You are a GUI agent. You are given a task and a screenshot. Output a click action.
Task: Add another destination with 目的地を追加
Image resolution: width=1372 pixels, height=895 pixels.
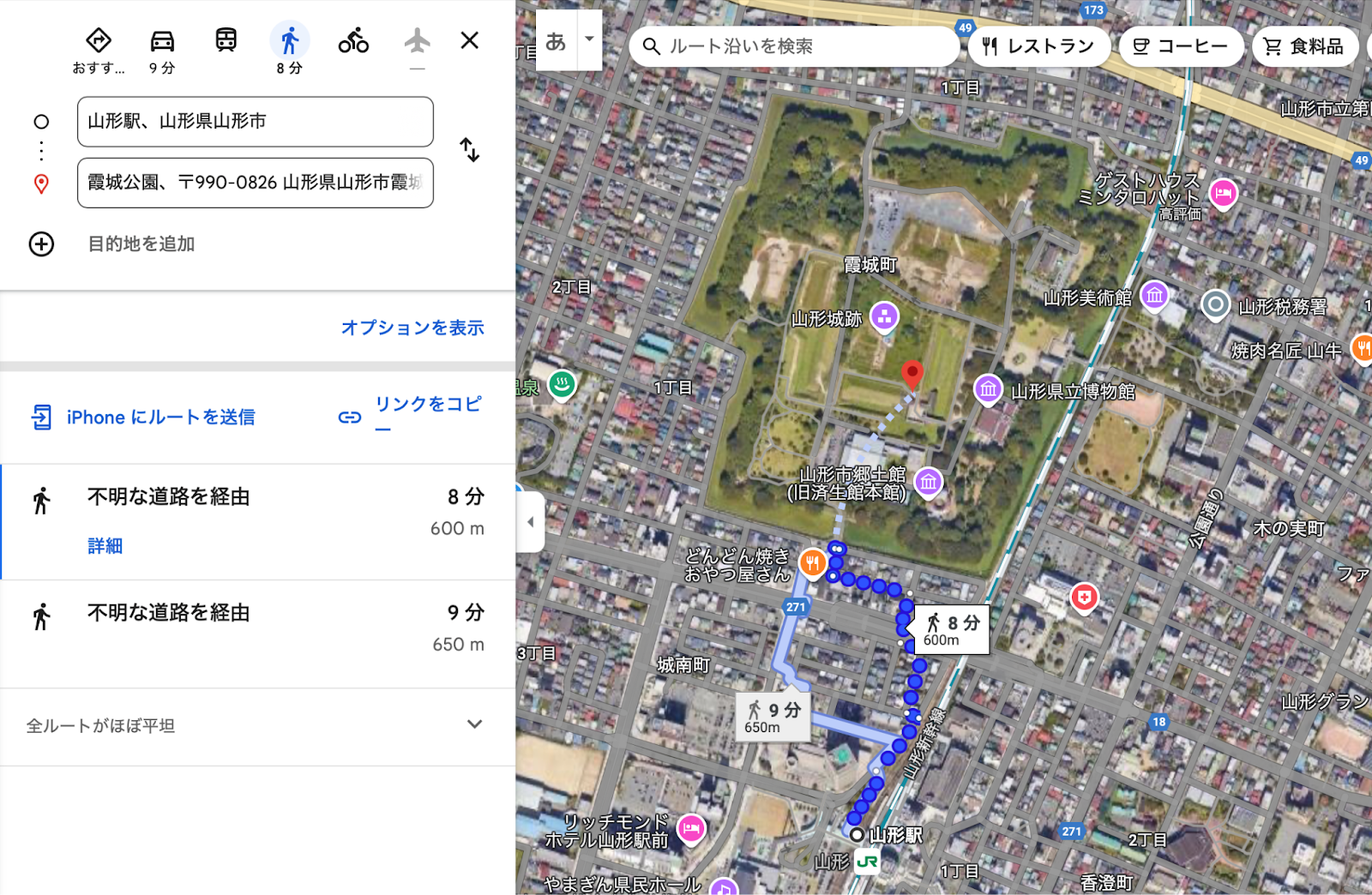click(x=141, y=244)
